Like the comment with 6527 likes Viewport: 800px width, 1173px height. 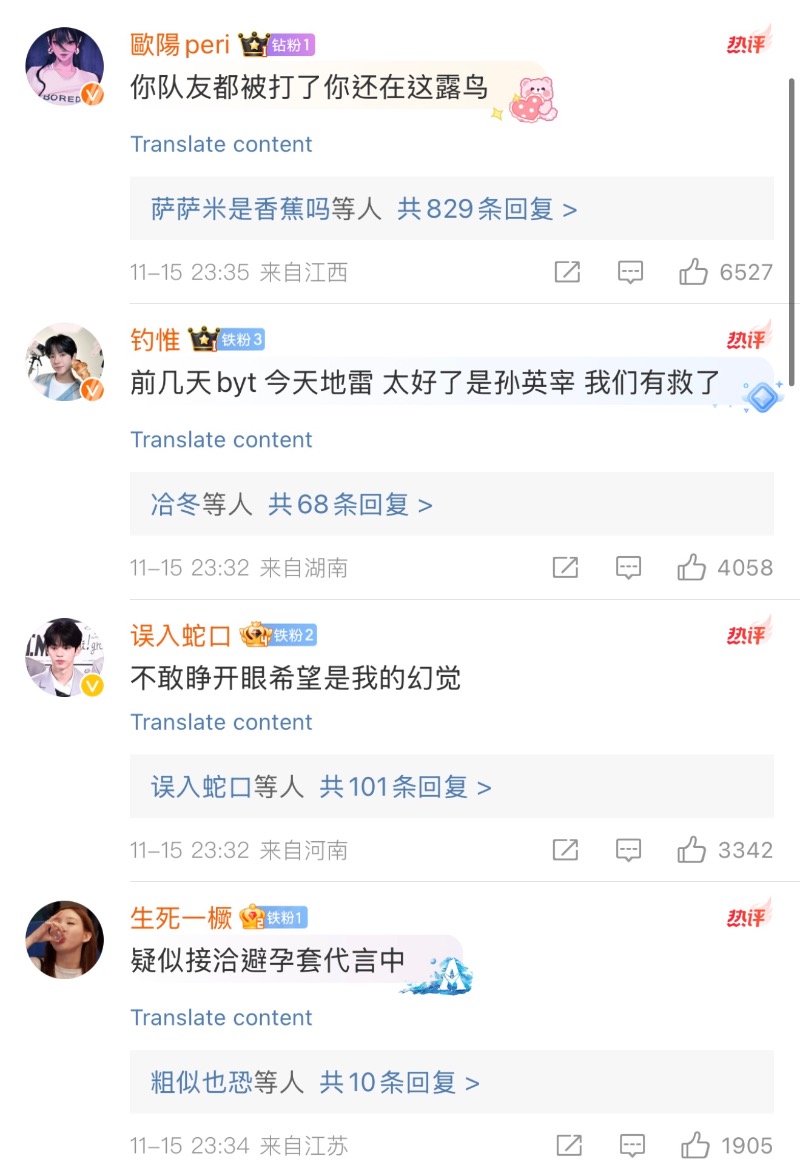click(693, 272)
